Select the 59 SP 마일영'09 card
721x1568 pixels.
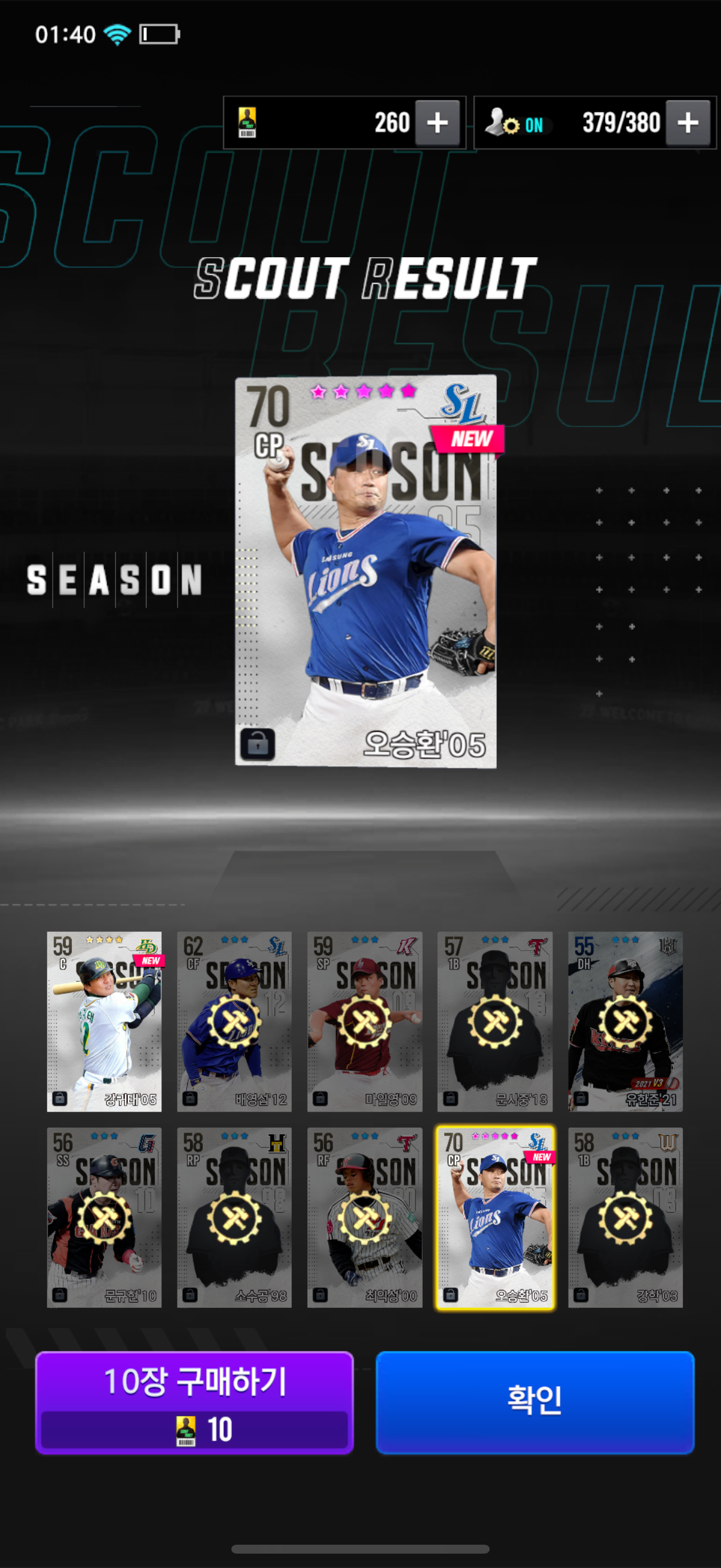pyautogui.click(x=365, y=1021)
